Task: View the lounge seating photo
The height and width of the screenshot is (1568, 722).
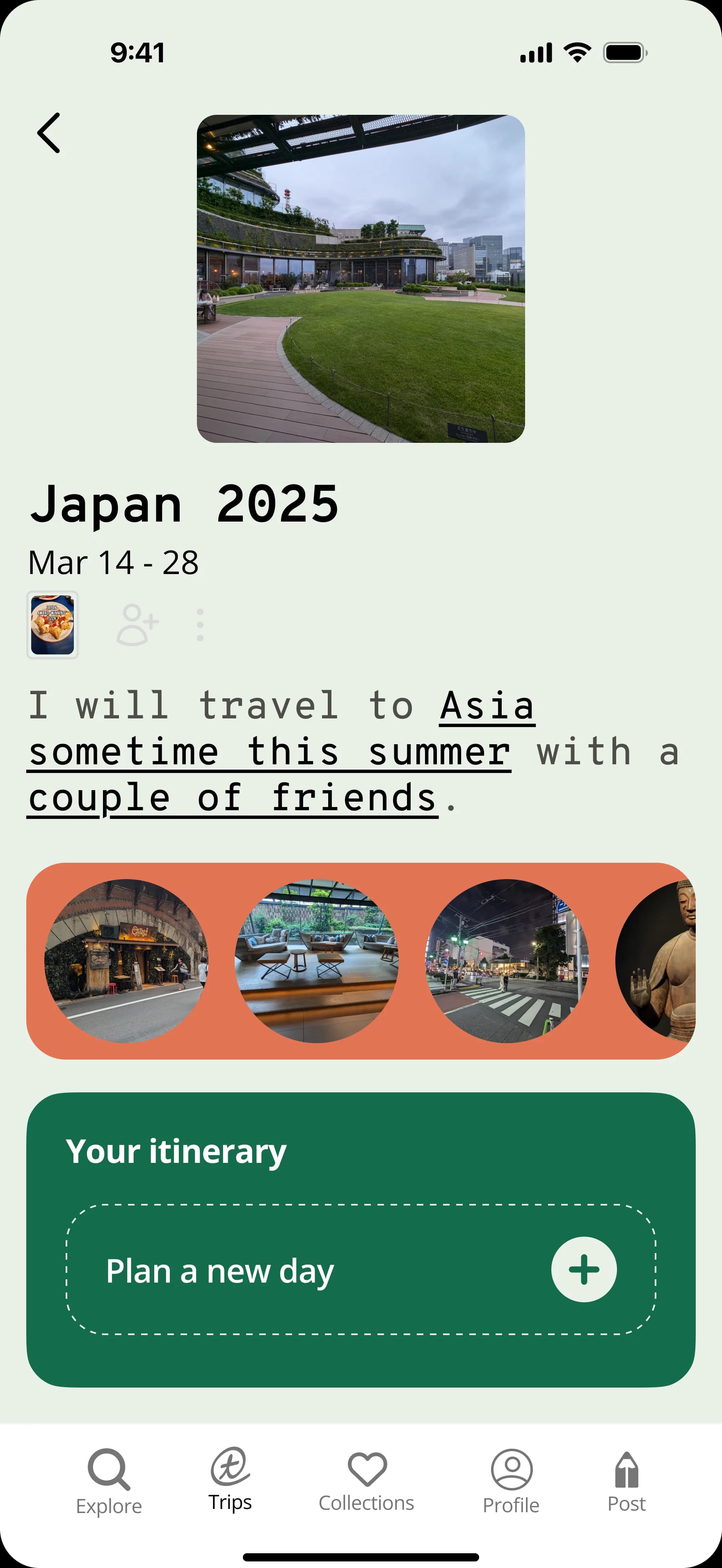Action: pyautogui.click(x=317, y=960)
